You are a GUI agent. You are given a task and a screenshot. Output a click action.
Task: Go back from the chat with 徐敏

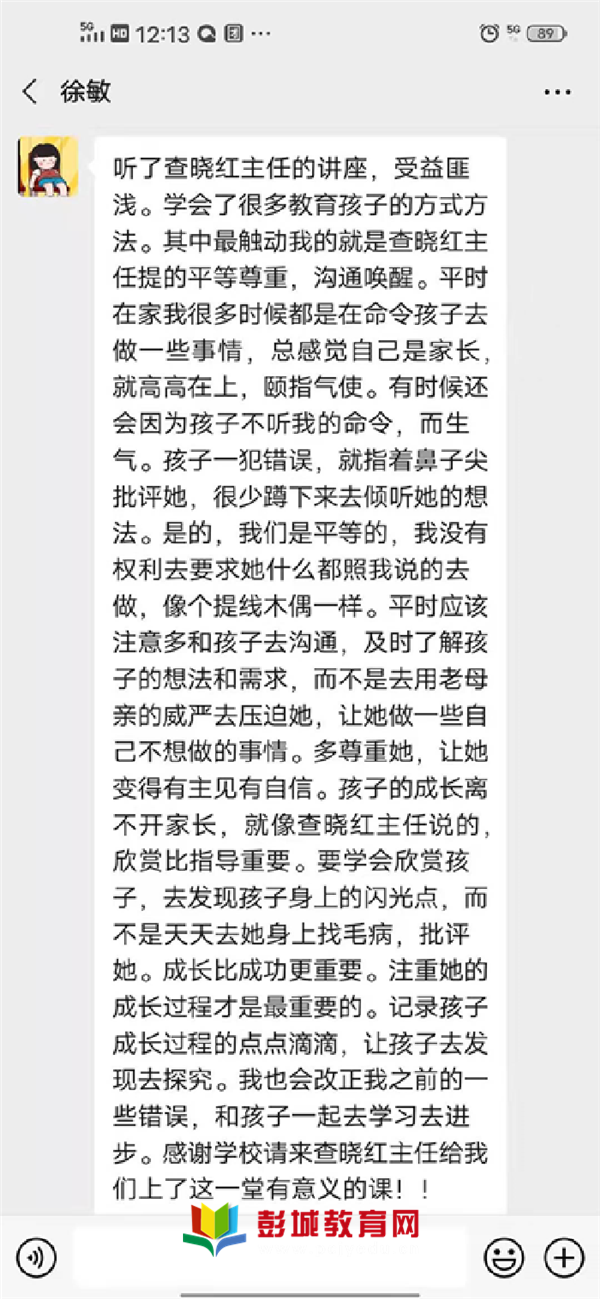point(30,92)
